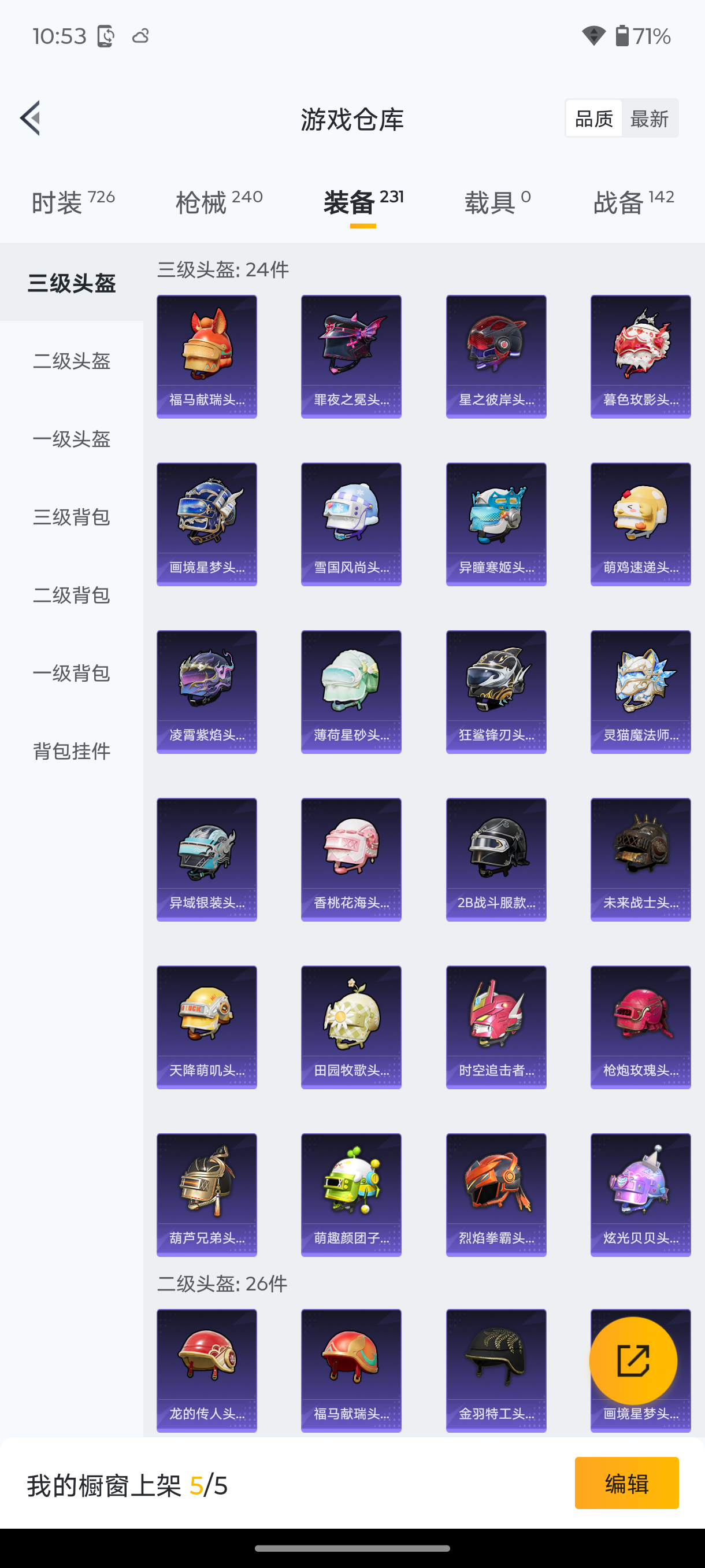View the 雪国风尚 helmet item
This screenshot has width=705, height=1568.
coord(351,523)
